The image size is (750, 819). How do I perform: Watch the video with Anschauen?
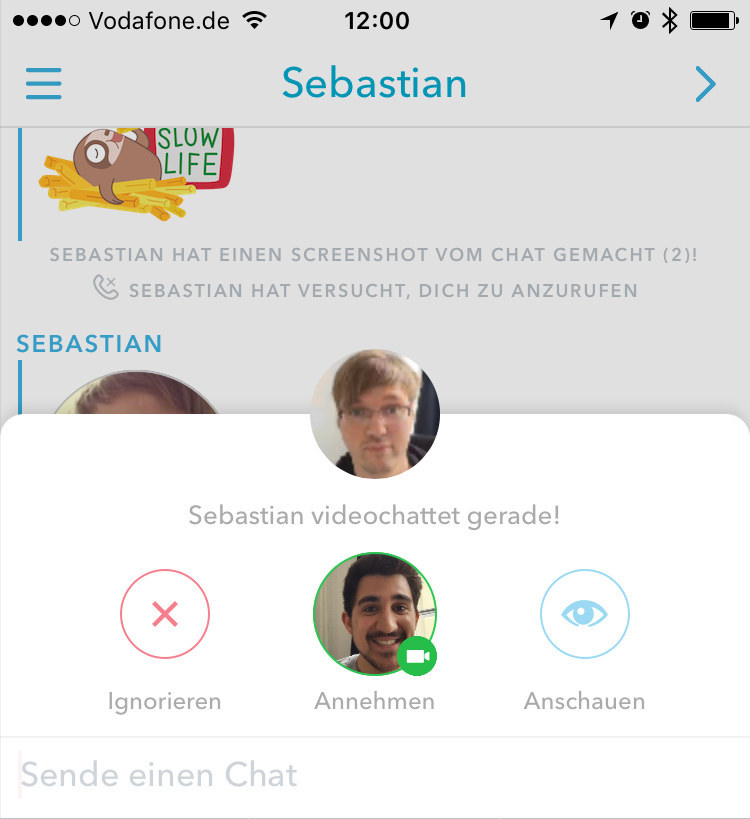585,614
